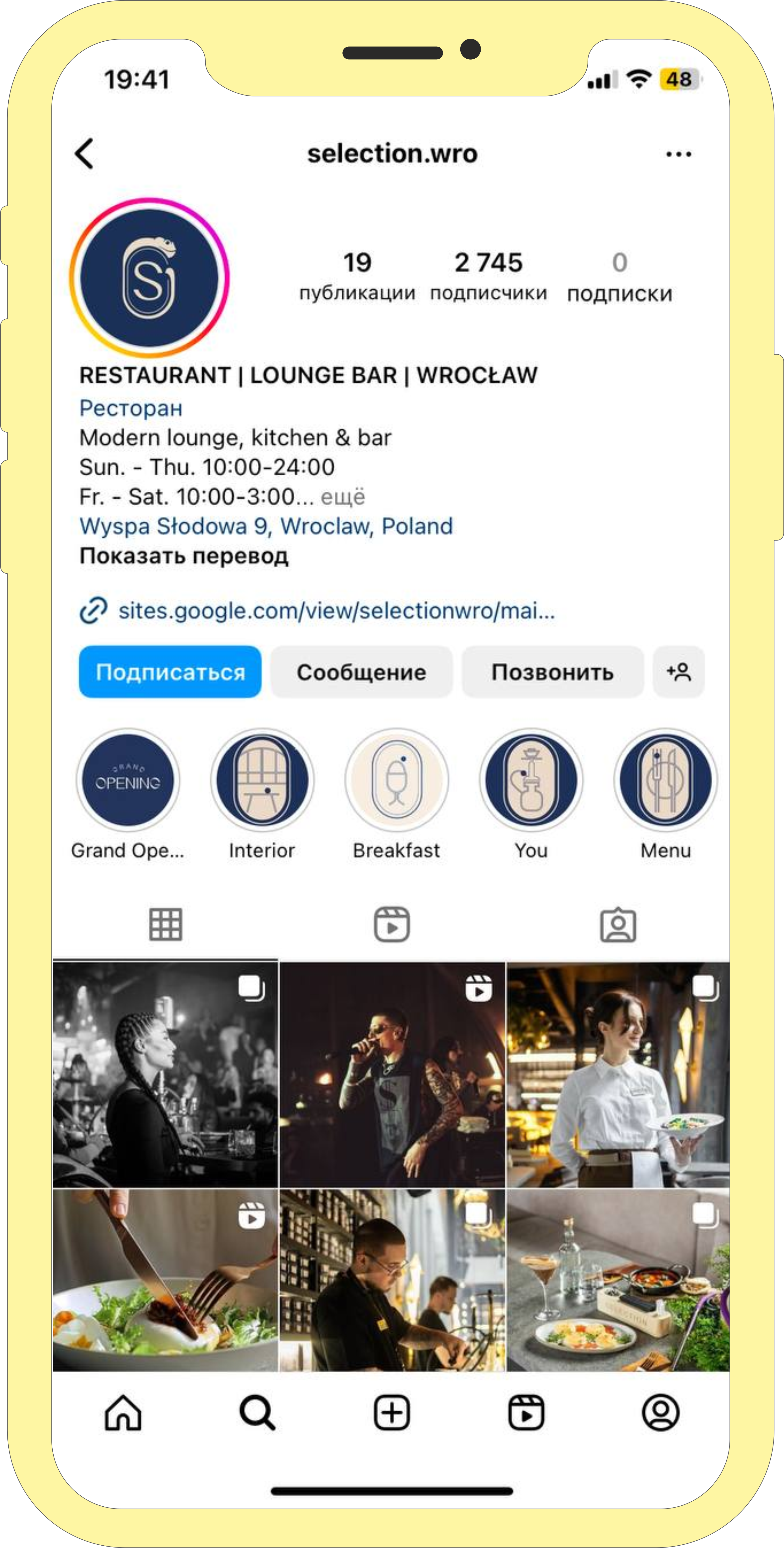
Task: View the selection.wro profile story
Action: pyautogui.click(x=149, y=277)
